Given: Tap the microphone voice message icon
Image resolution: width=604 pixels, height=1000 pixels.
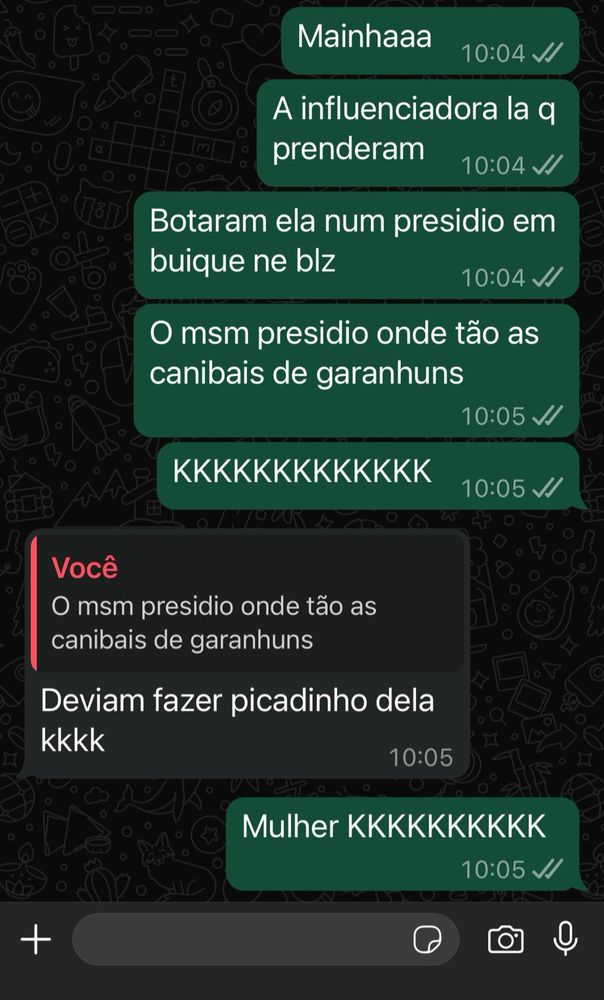Looking at the screenshot, I should (565, 938).
